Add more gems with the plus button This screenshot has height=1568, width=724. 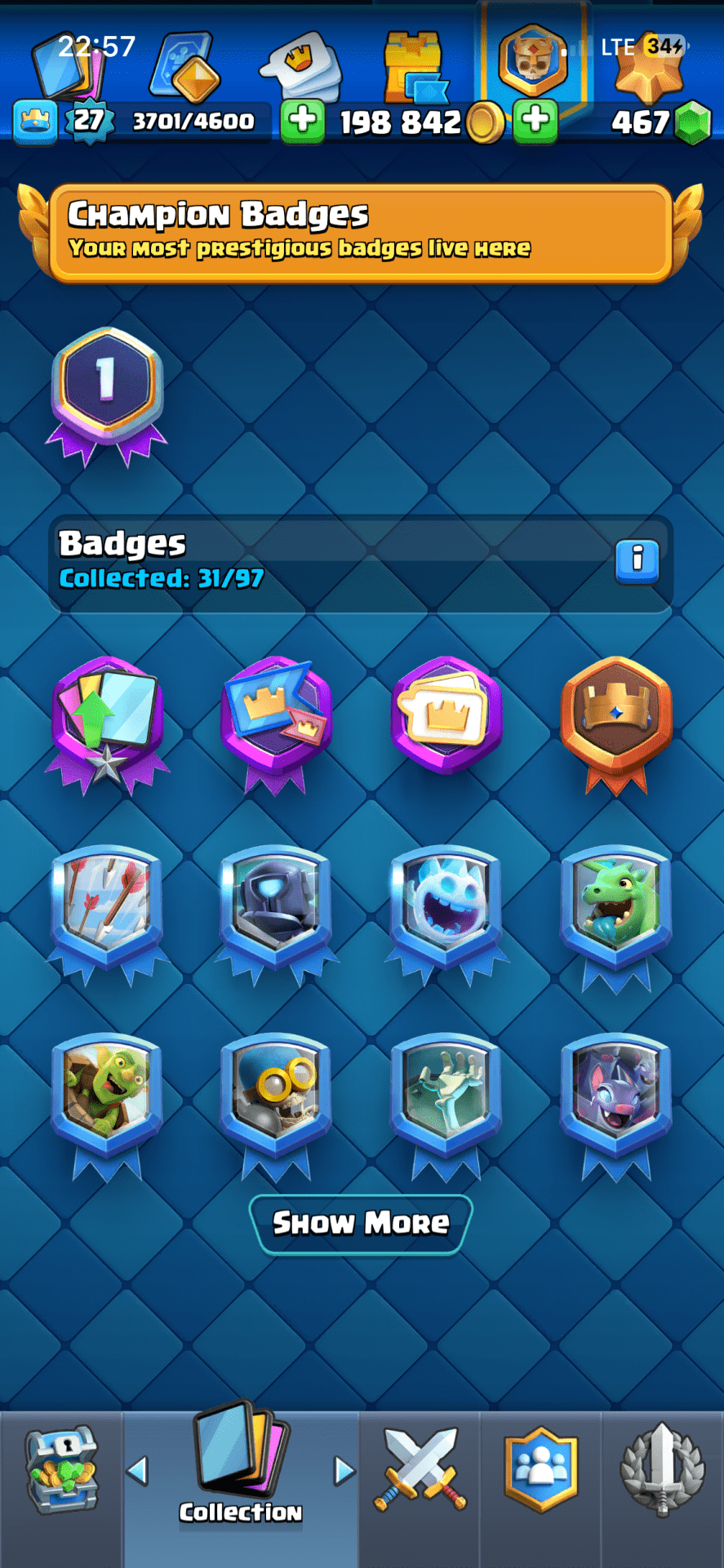[x=535, y=121]
